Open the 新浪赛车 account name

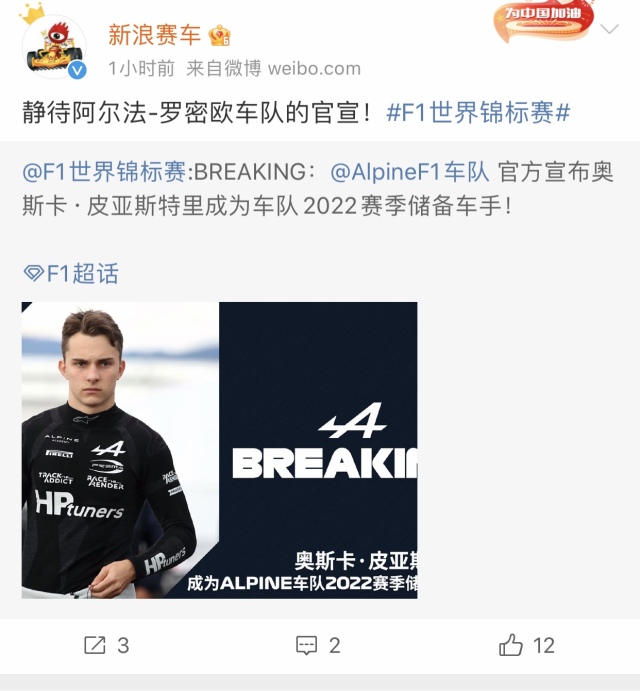pyautogui.click(x=154, y=35)
